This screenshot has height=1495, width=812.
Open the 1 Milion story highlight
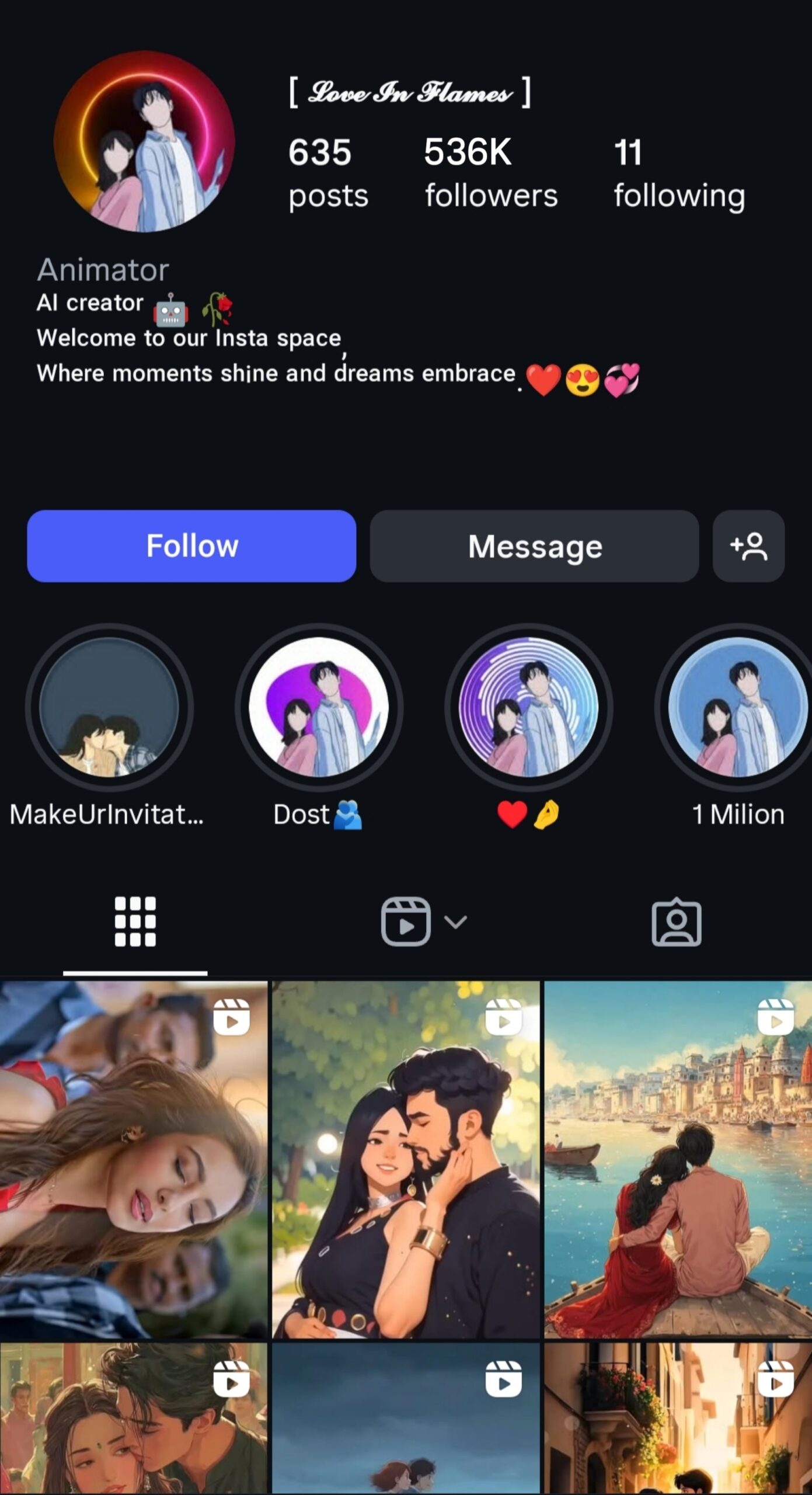(738, 708)
